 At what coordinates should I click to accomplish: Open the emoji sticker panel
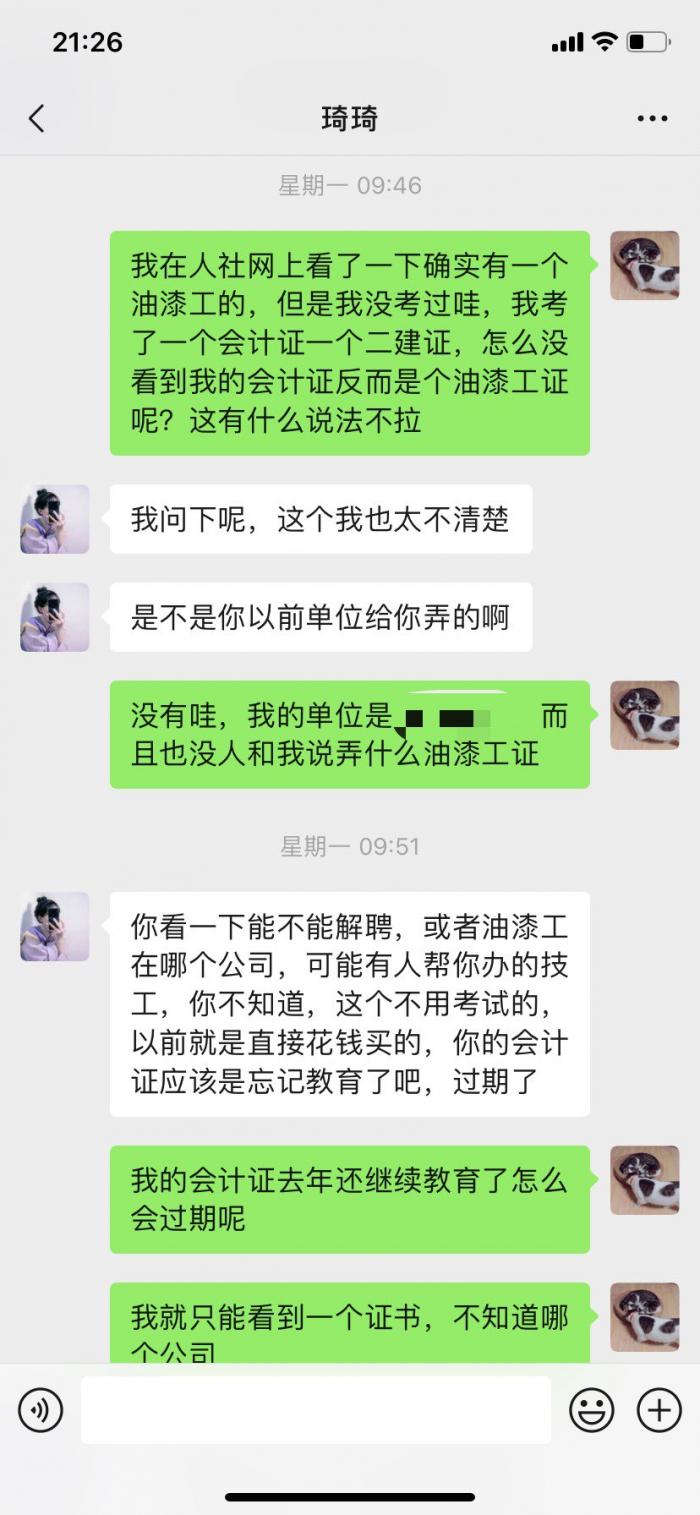point(592,1410)
